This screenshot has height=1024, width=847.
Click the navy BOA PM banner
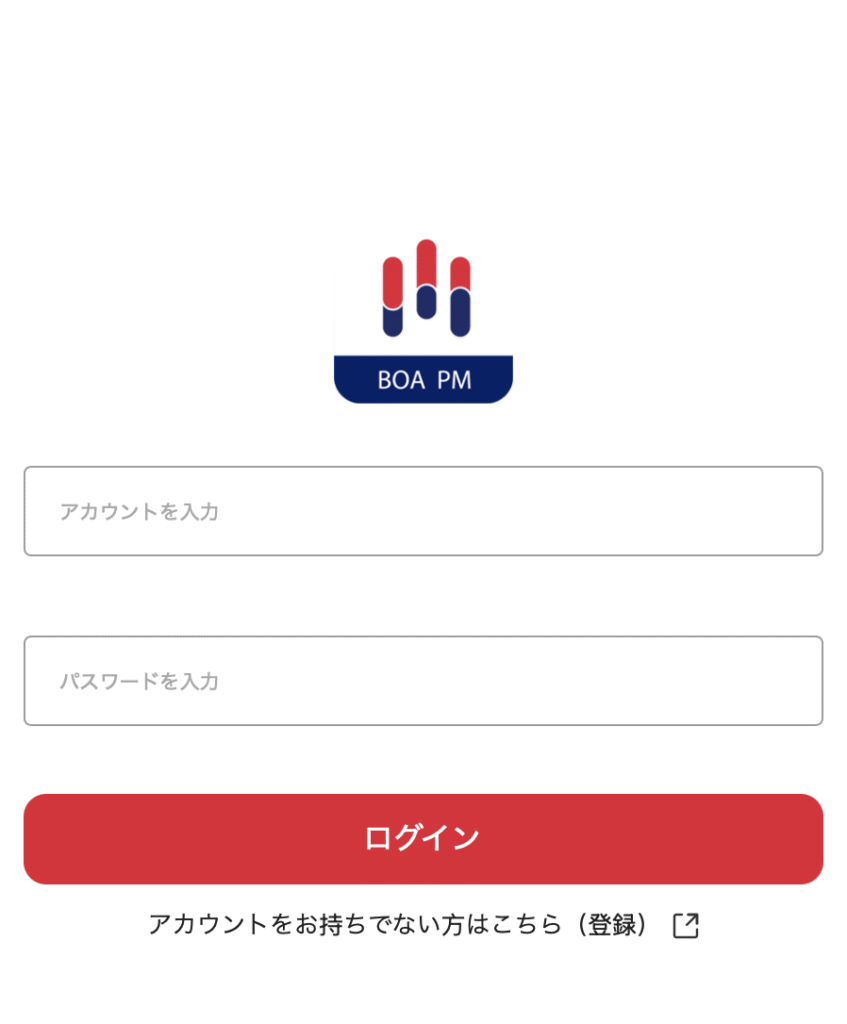coord(422,378)
